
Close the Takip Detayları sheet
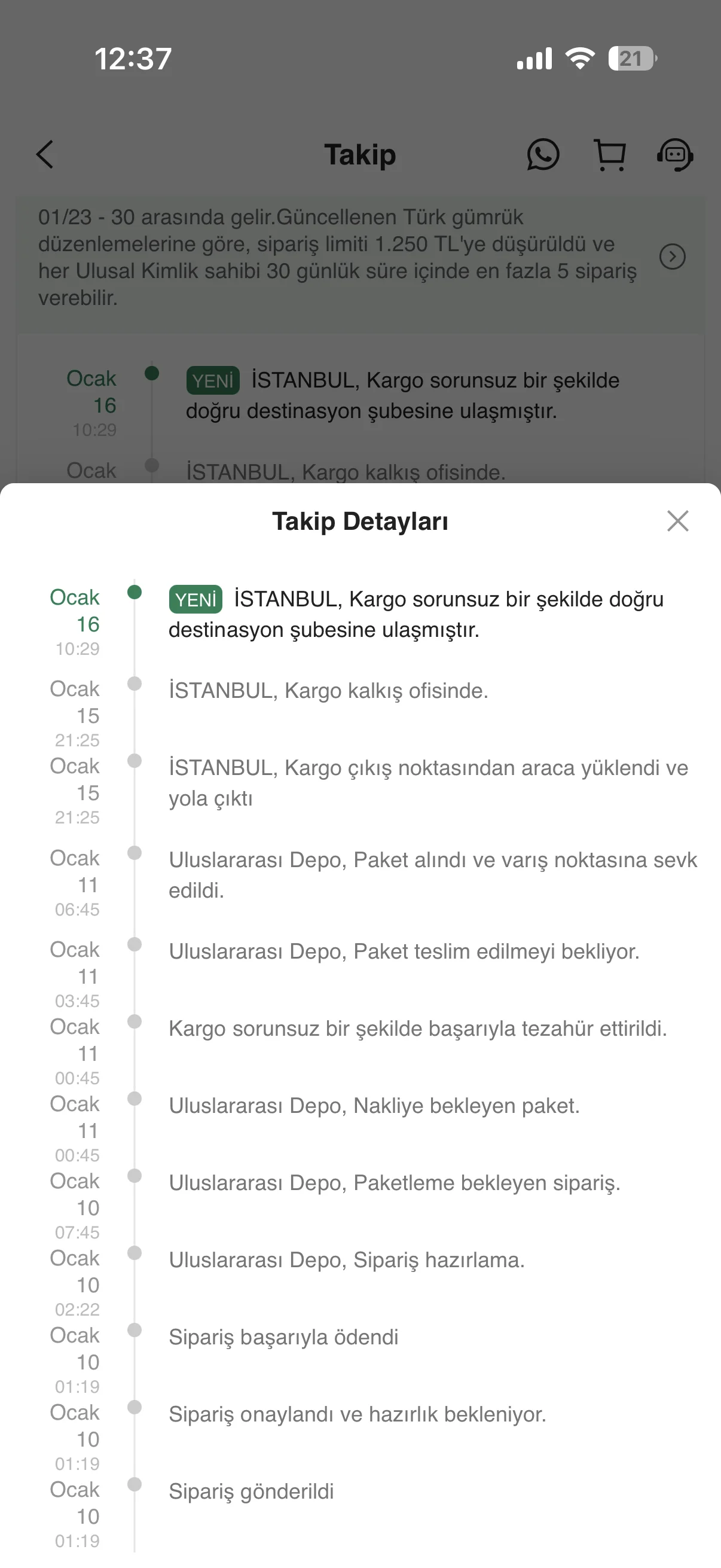[x=677, y=521]
